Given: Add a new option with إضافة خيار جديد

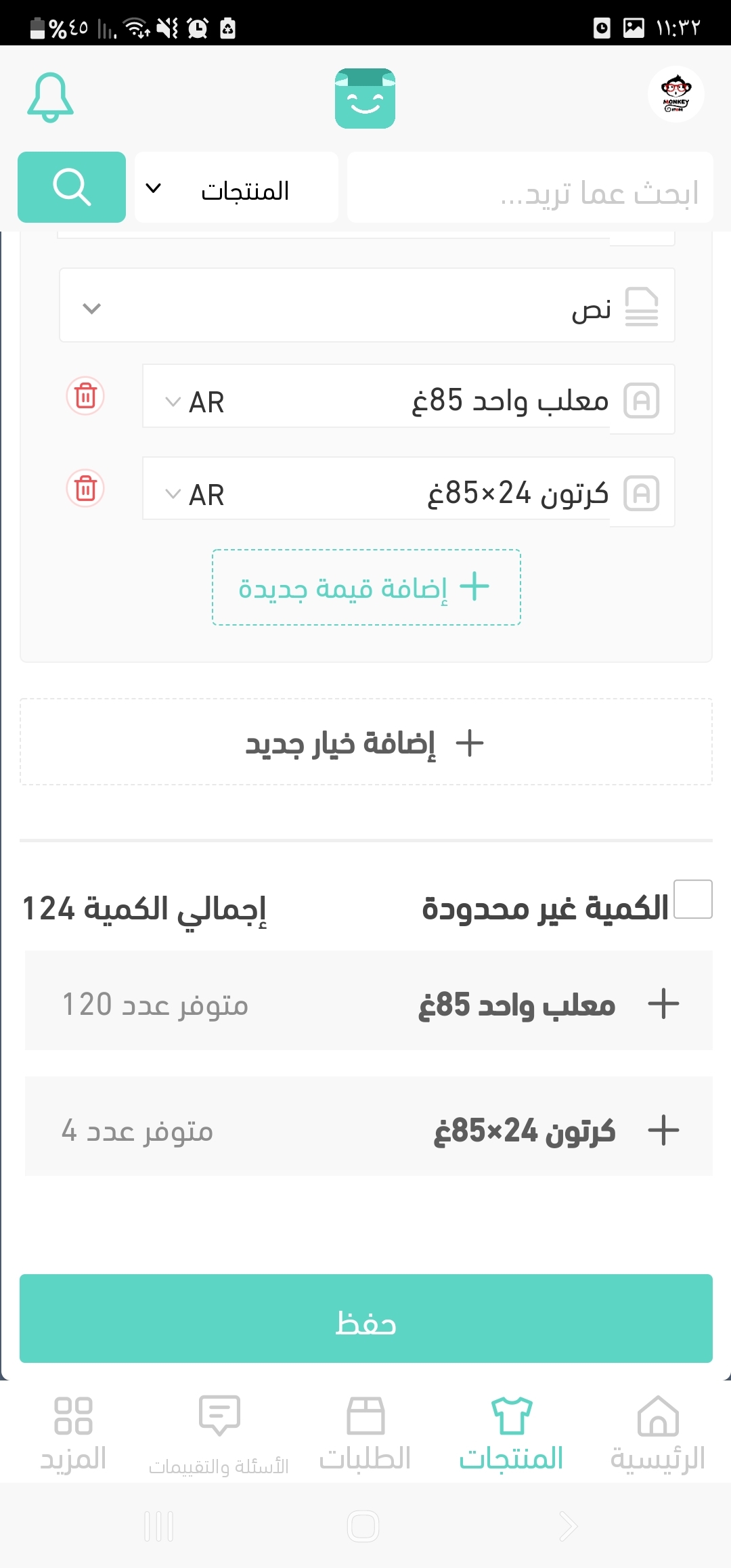Looking at the screenshot, I should [366, 742].
